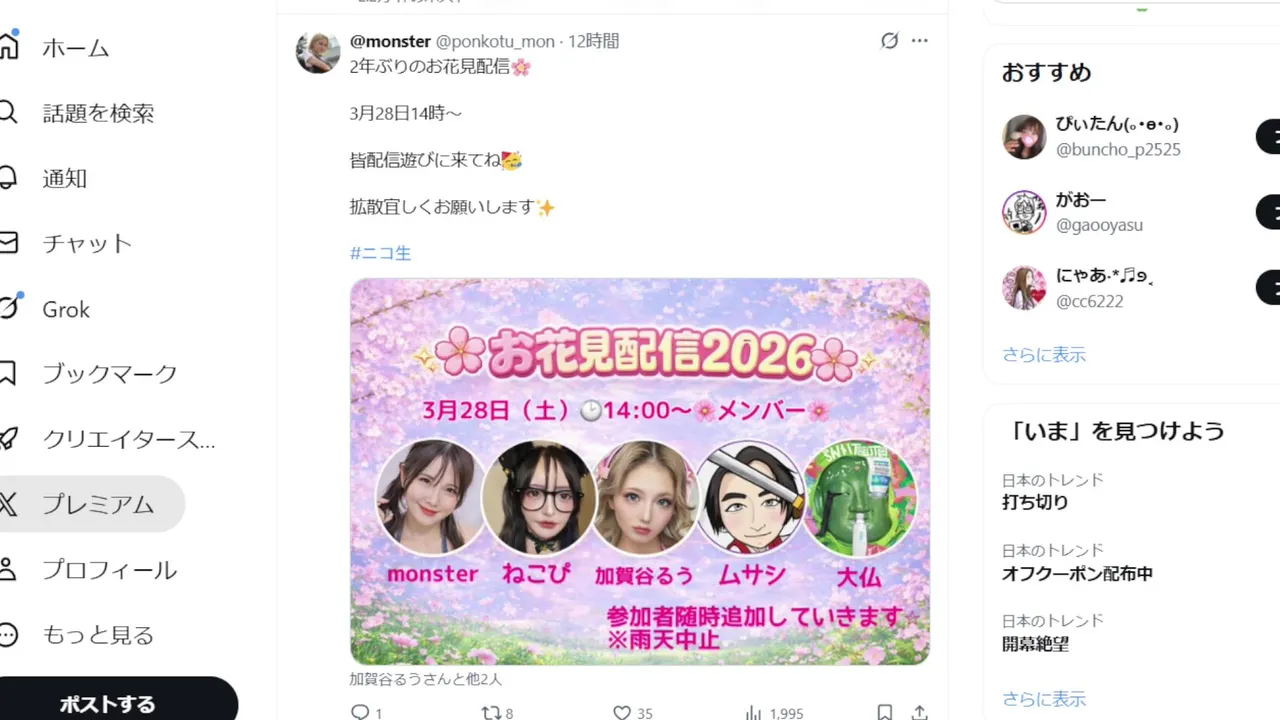Open the 打ち切り trend
The height and width of the screenshot is (720, 1280).
[1035, 502]
